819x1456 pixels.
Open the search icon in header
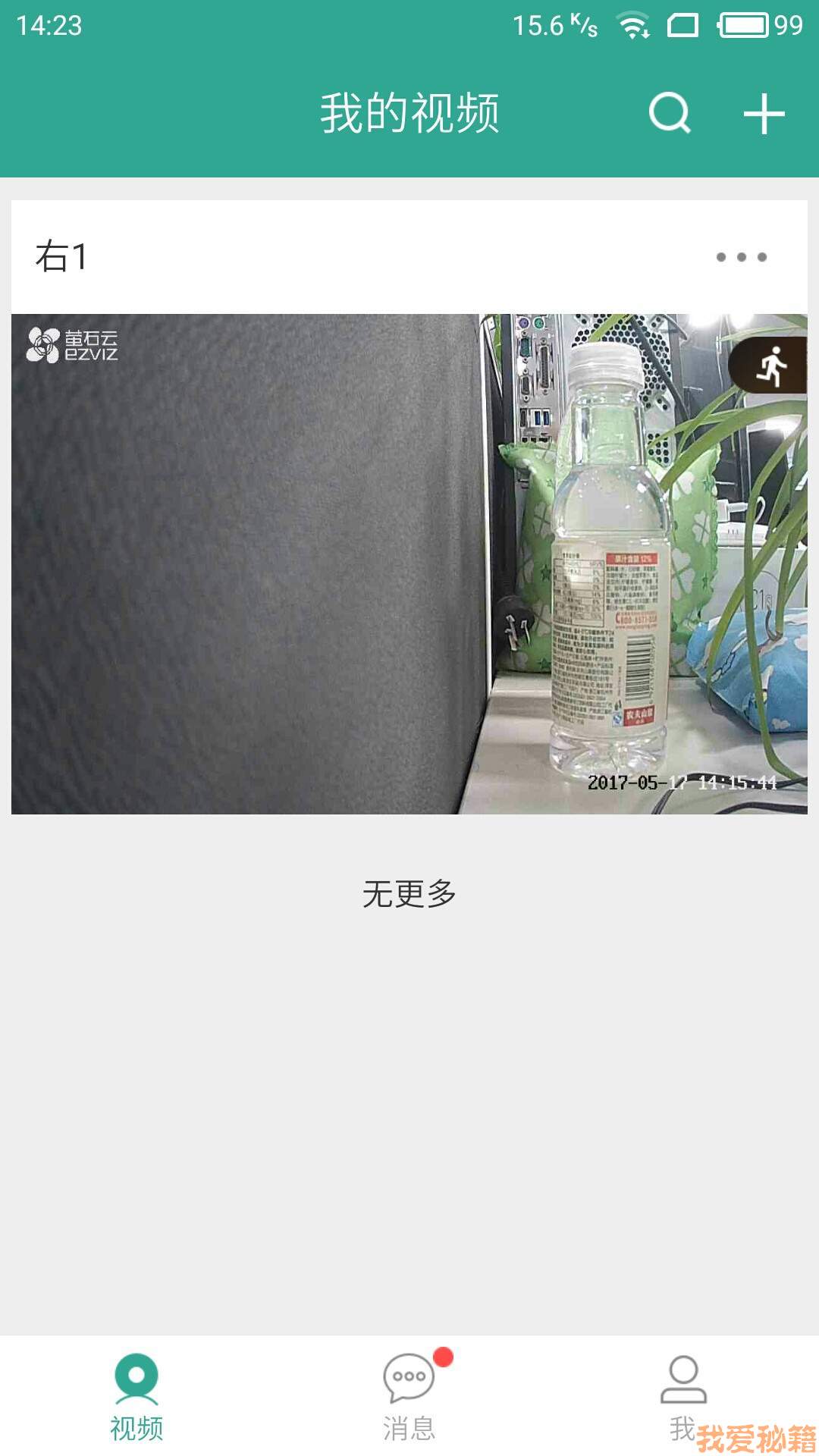click(670, 114)
